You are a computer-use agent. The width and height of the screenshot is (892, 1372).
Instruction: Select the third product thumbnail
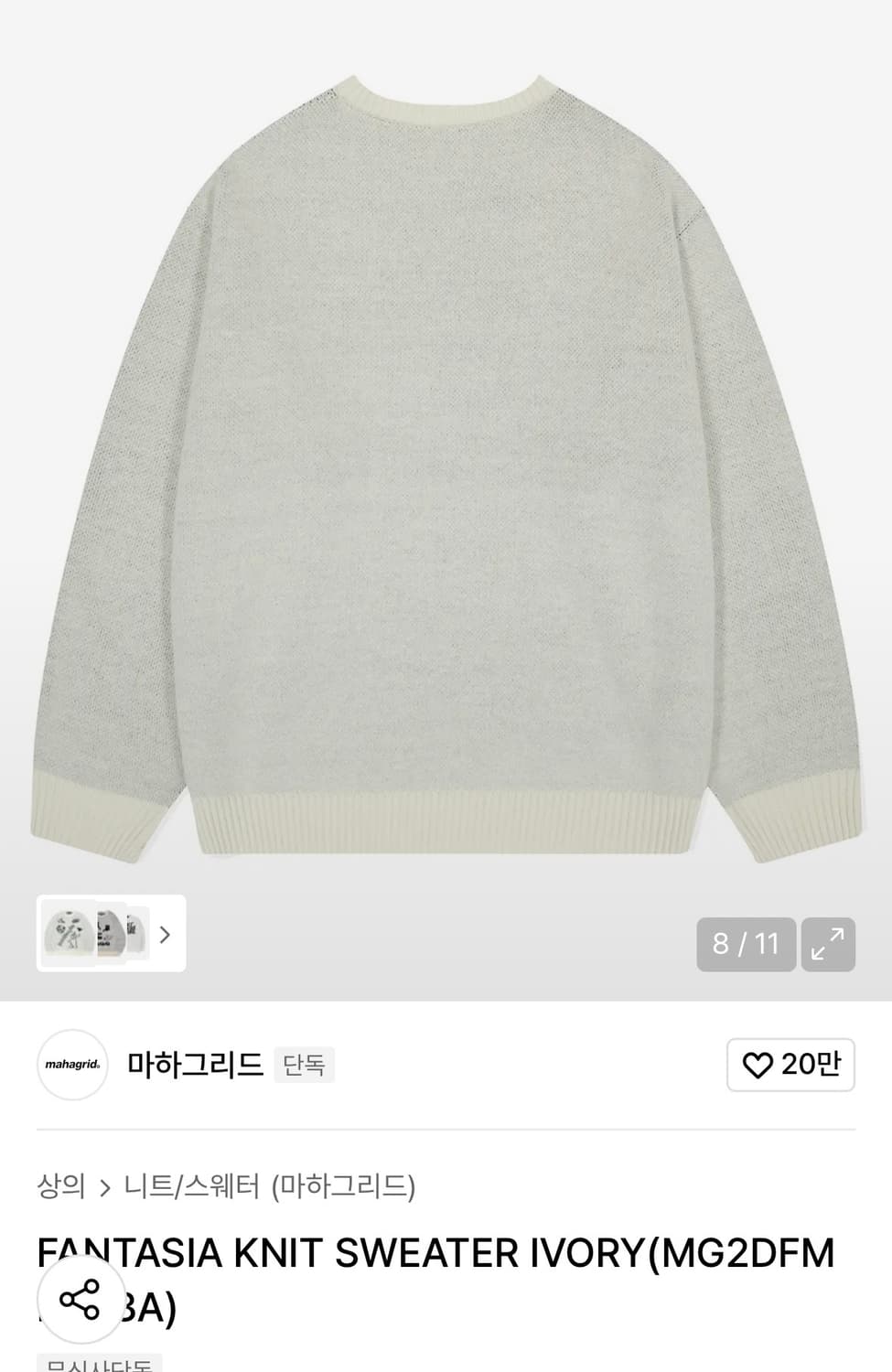[x=135, y=935]
